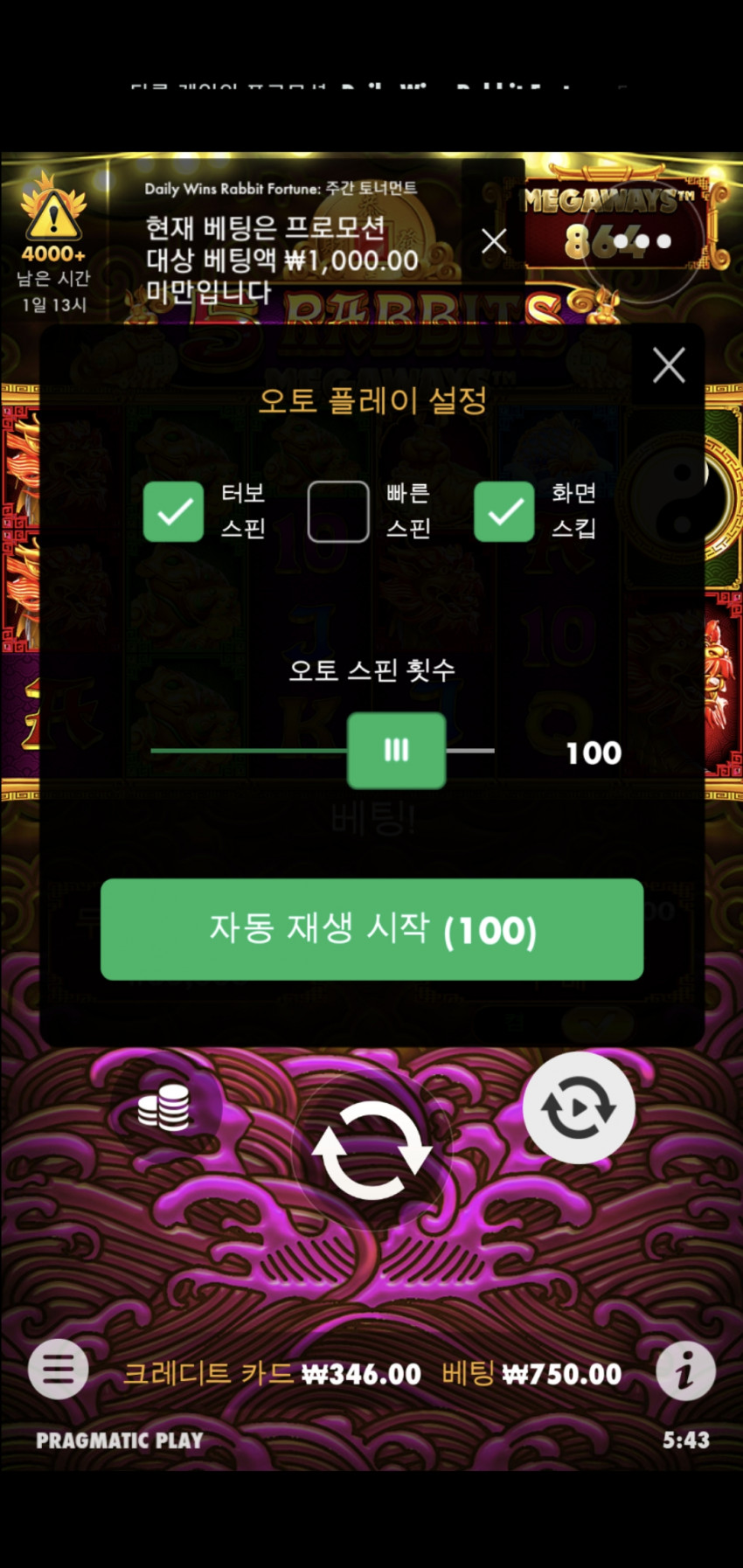Open the game info button
Image resolution: width=743 pixels, height=1568 pixels.
[685, 1370]
